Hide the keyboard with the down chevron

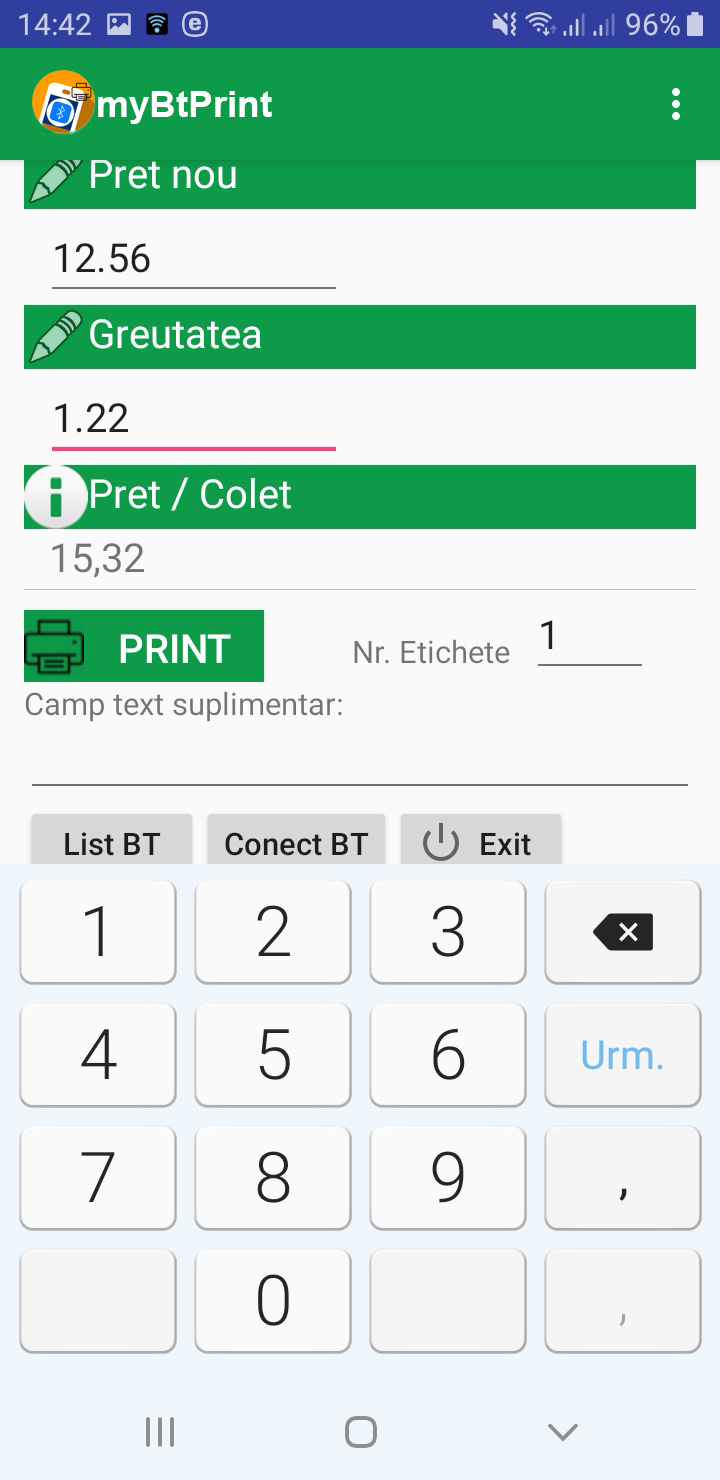pos(562,1432)
